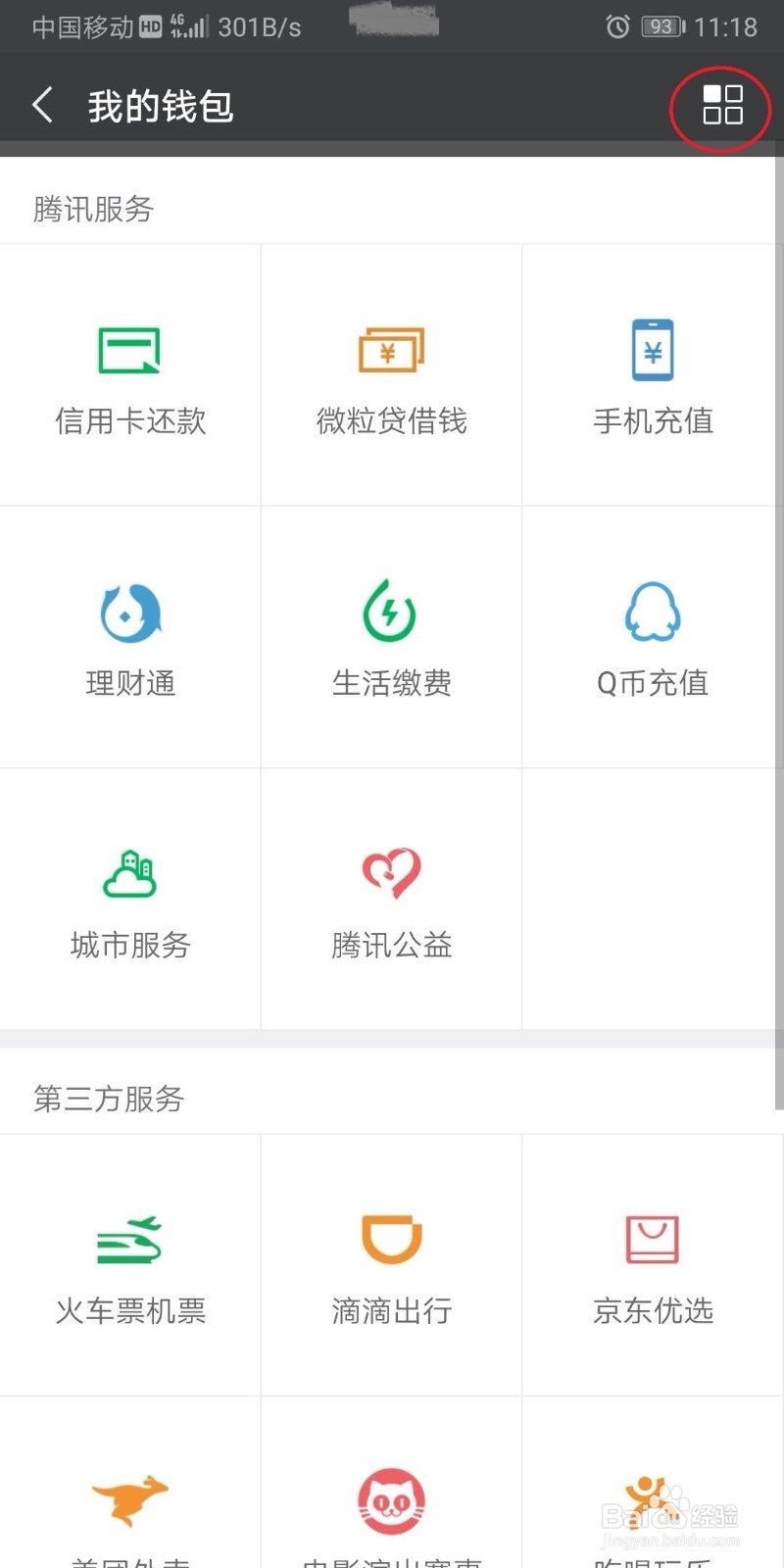Open the grid menu icon
Screen dimensions: 784x1568
(722, 105)
